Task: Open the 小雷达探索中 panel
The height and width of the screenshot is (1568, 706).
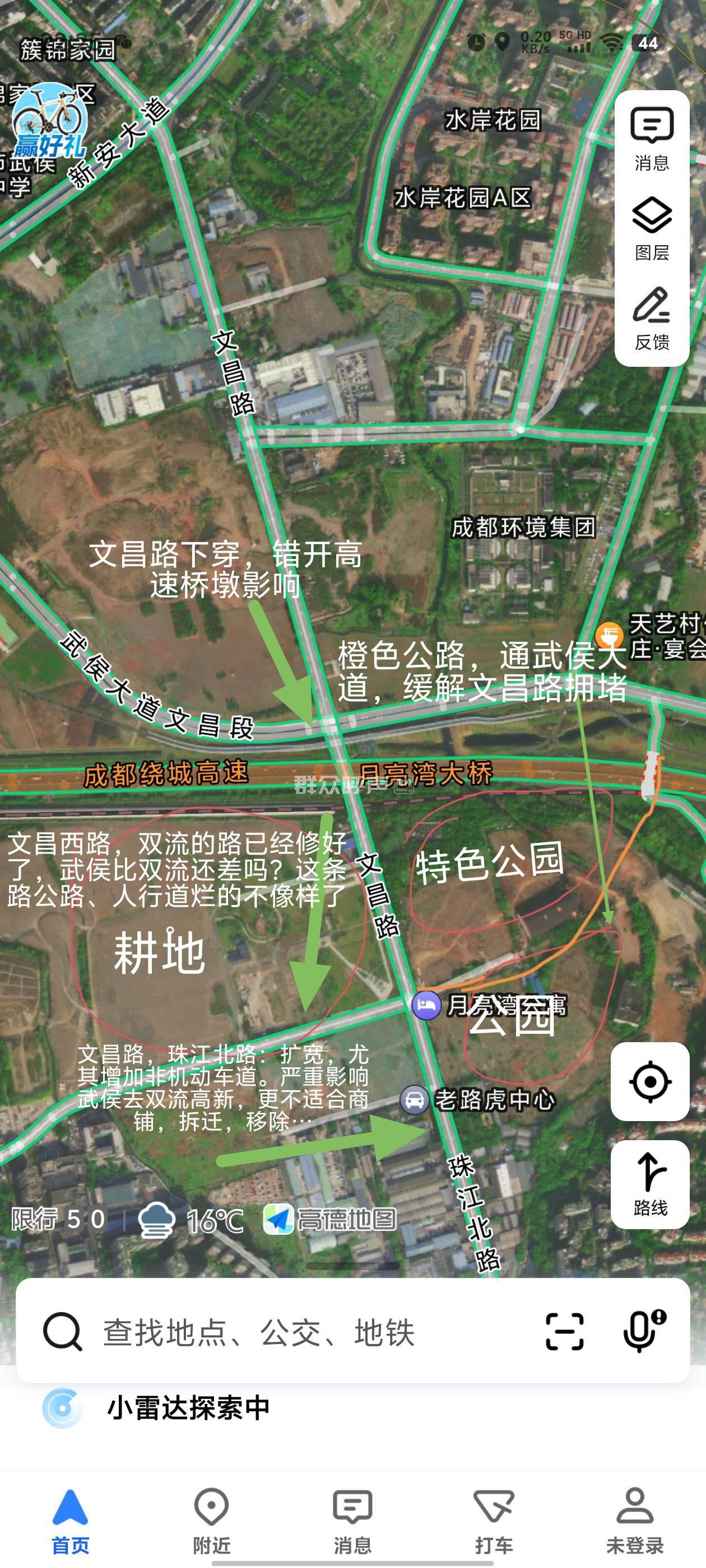Action: [x=188, y=1407]
